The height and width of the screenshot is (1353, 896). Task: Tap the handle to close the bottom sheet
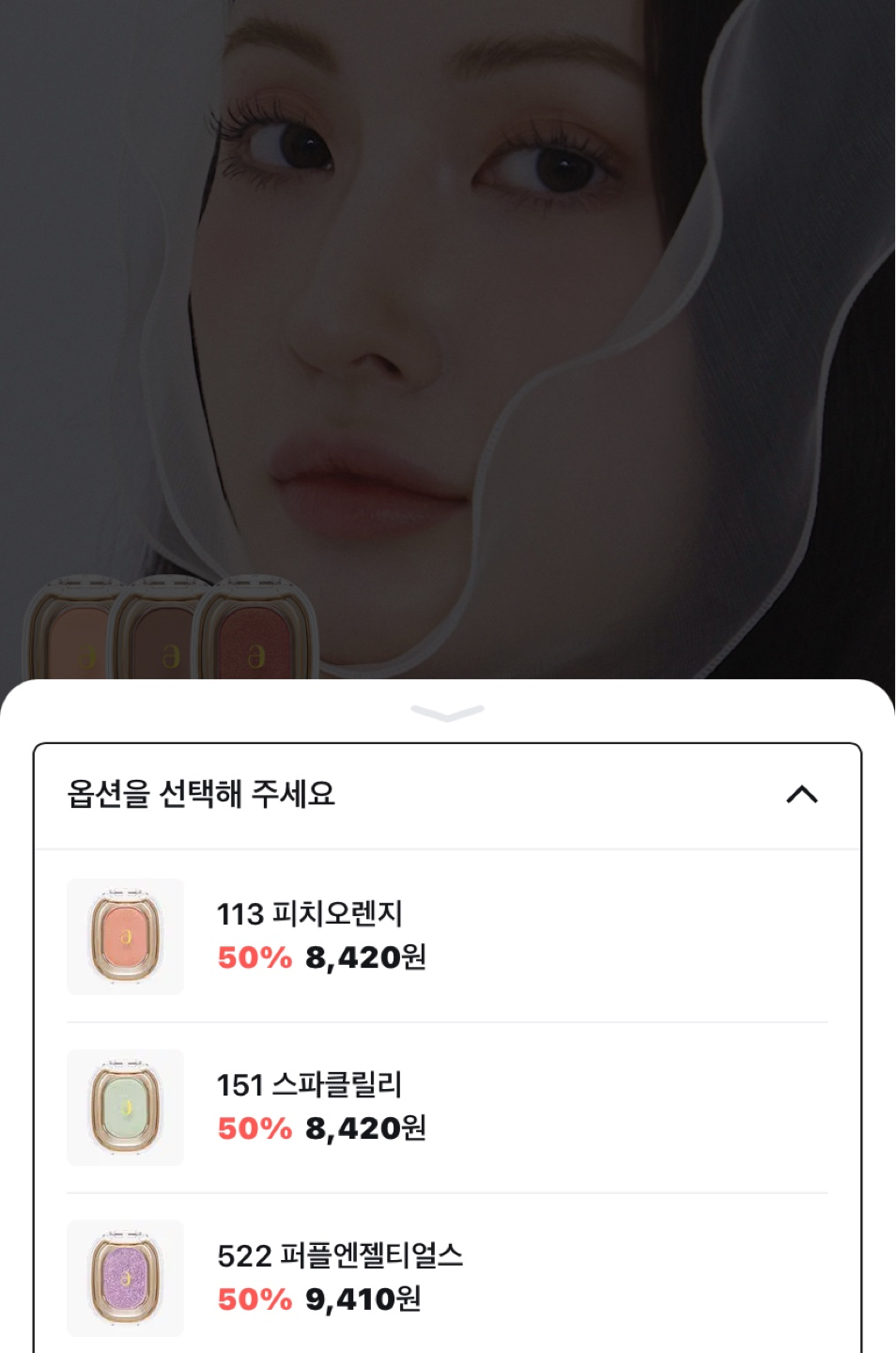[x=447, y=713]
